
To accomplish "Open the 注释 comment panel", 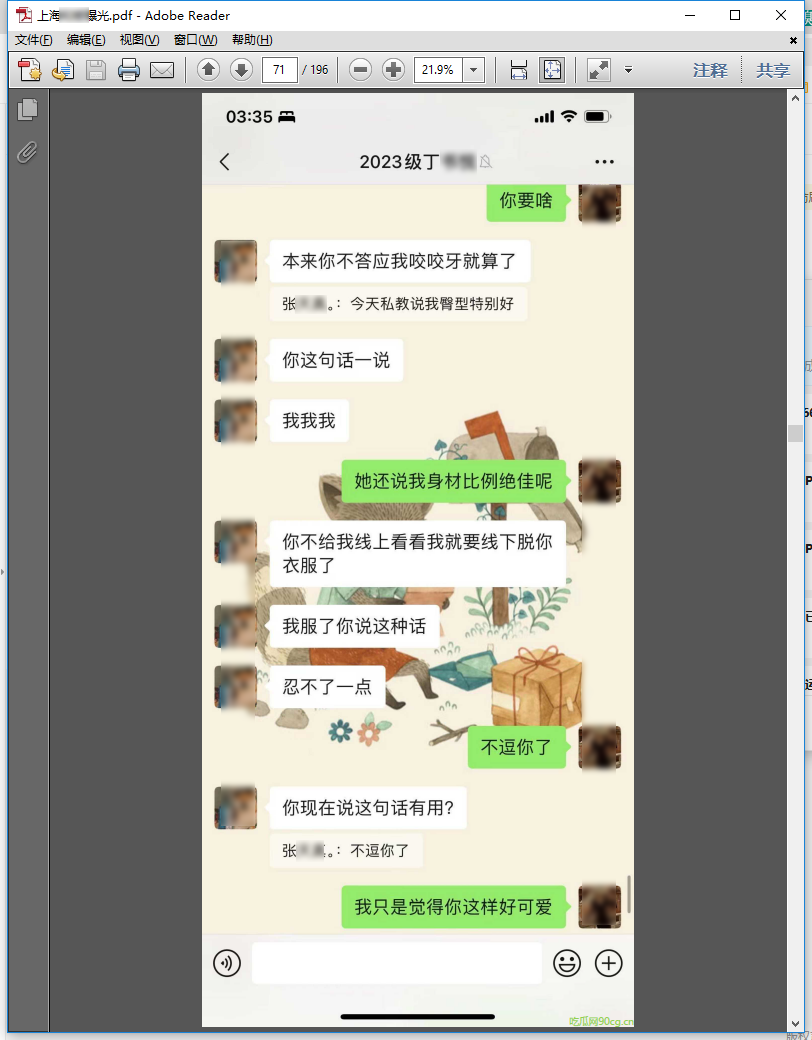I will point(710,70).
